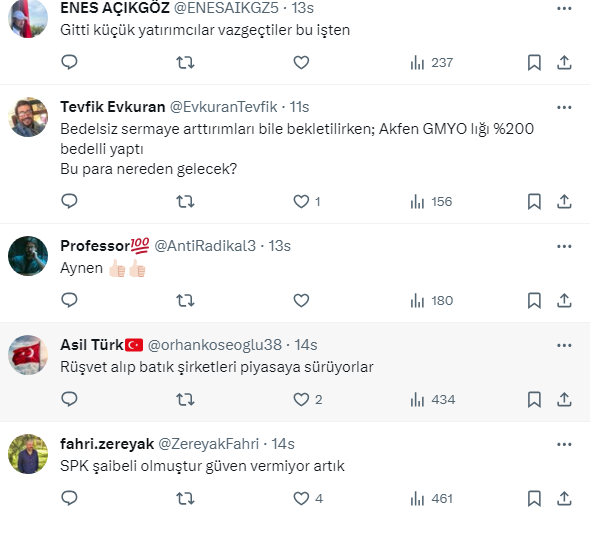
Task: Bookmark Tevfik Evkuran's tweet
Action: tap(534, 201)
